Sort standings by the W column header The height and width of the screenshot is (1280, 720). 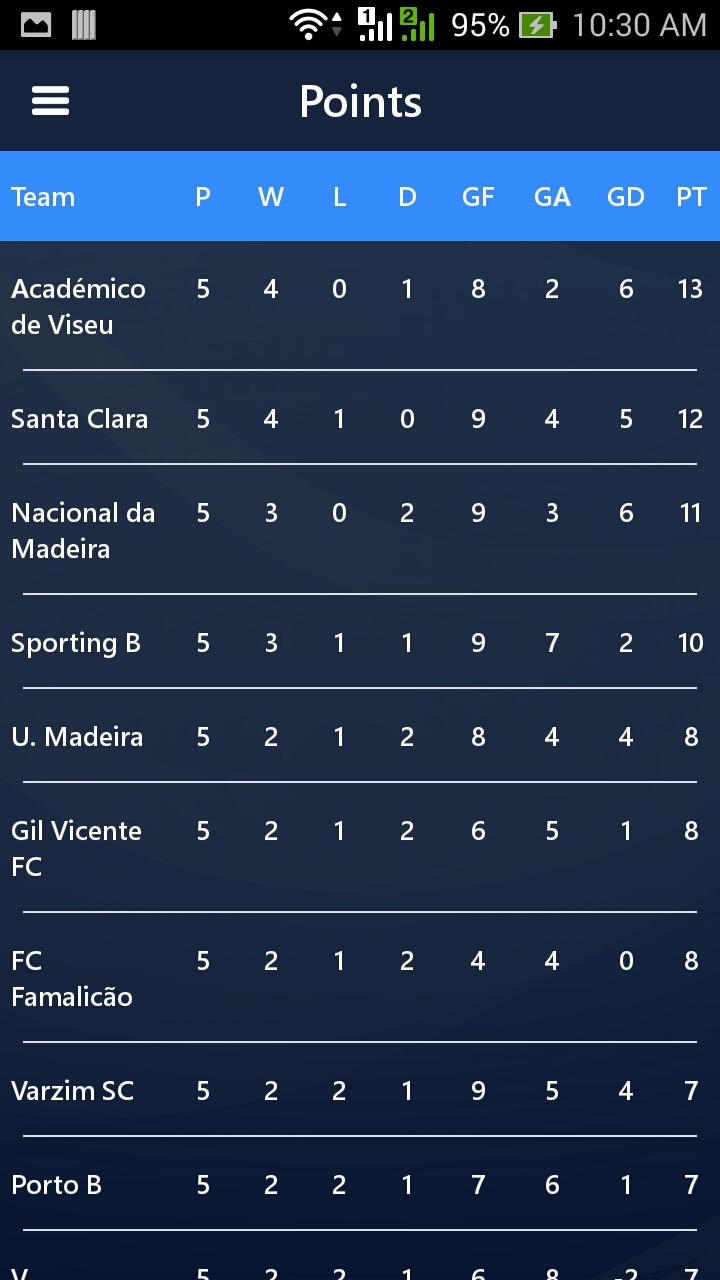[270, 197]
